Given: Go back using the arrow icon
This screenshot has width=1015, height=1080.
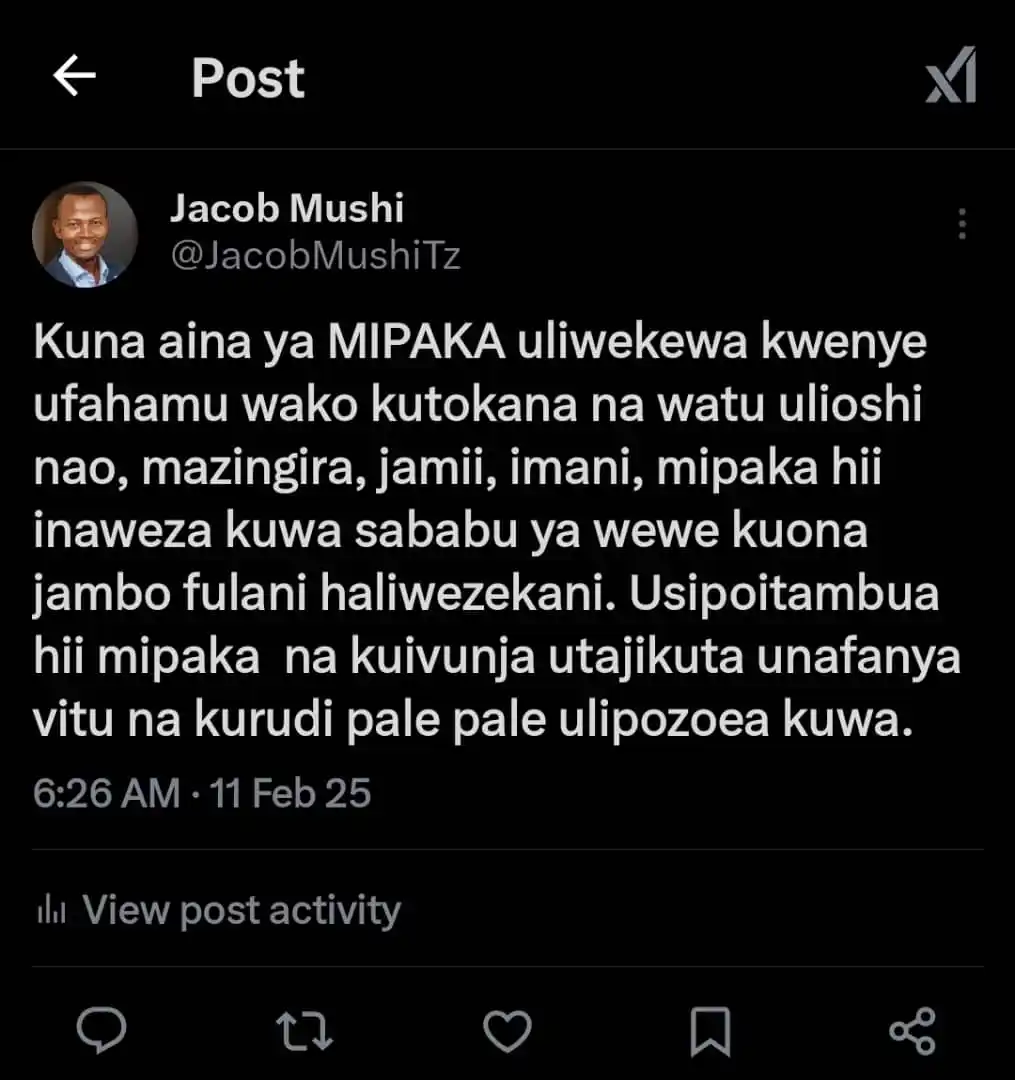Looking at the screenshot, I should (74, 77).
